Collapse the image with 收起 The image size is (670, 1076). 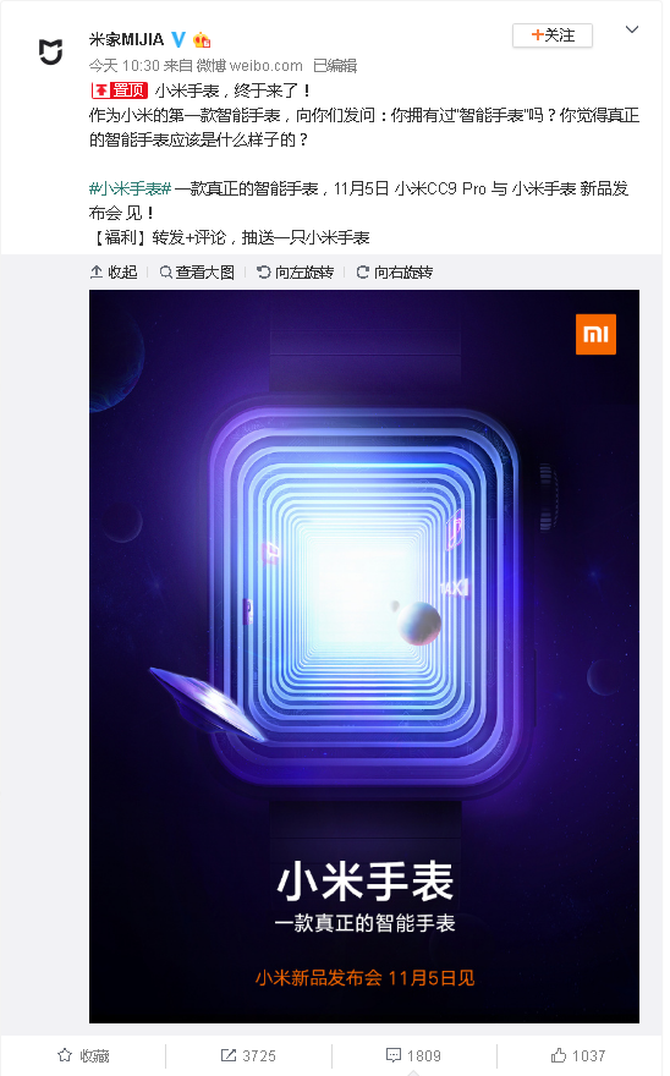pos(114,272)
